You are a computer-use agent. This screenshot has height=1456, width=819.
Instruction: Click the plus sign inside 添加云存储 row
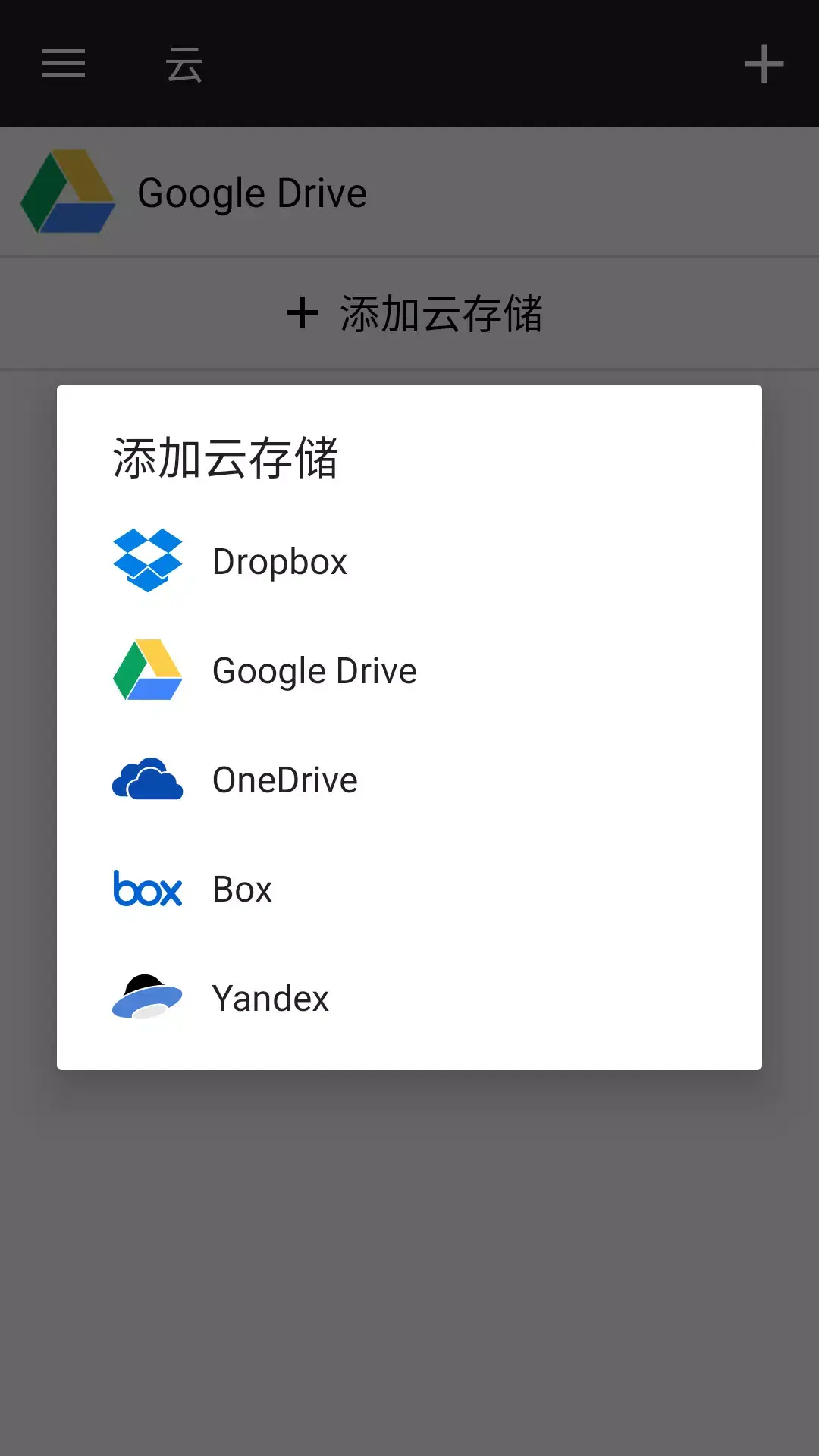tap(303, 313)
